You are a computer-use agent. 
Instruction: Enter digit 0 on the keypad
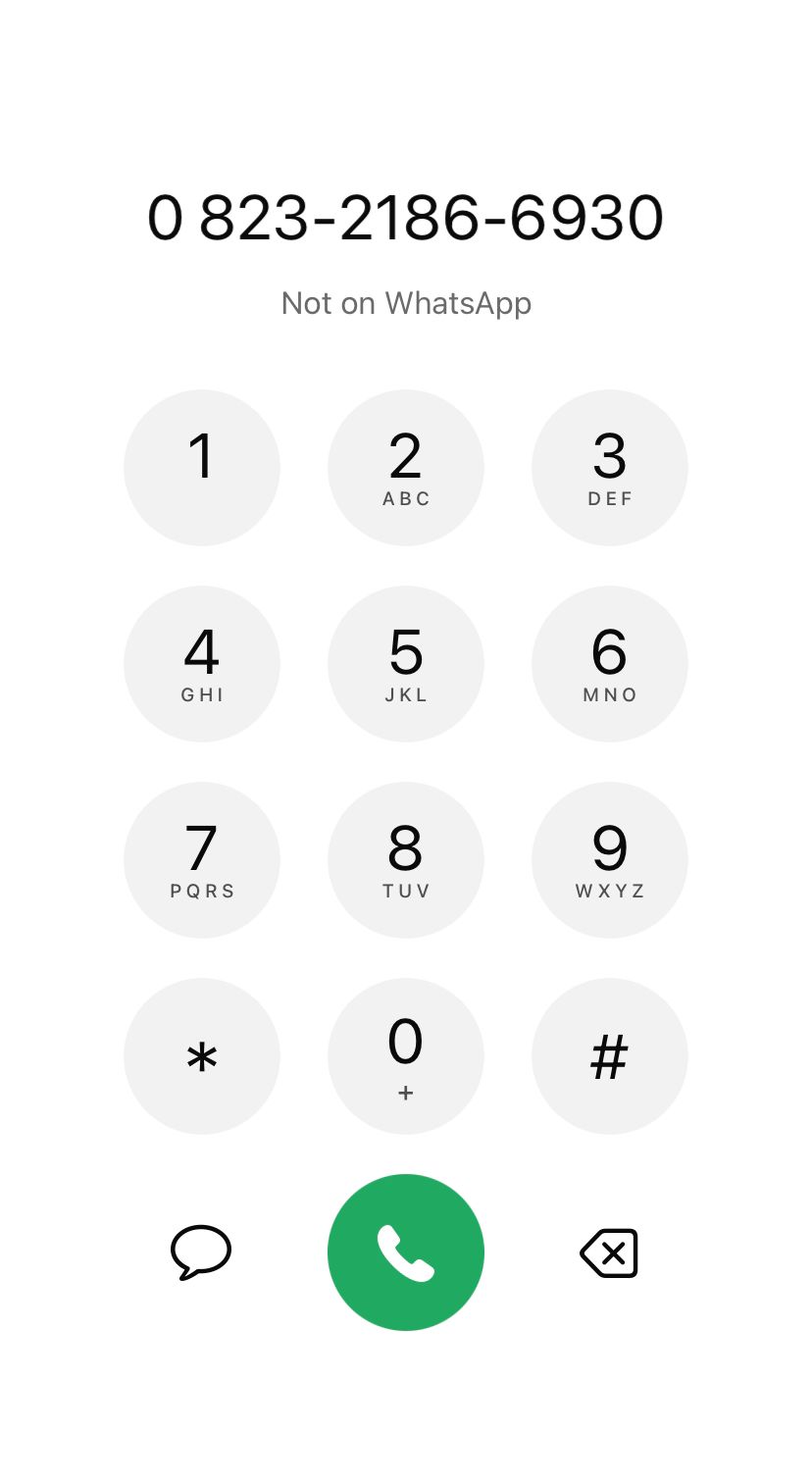click(x=406, y=1055)
